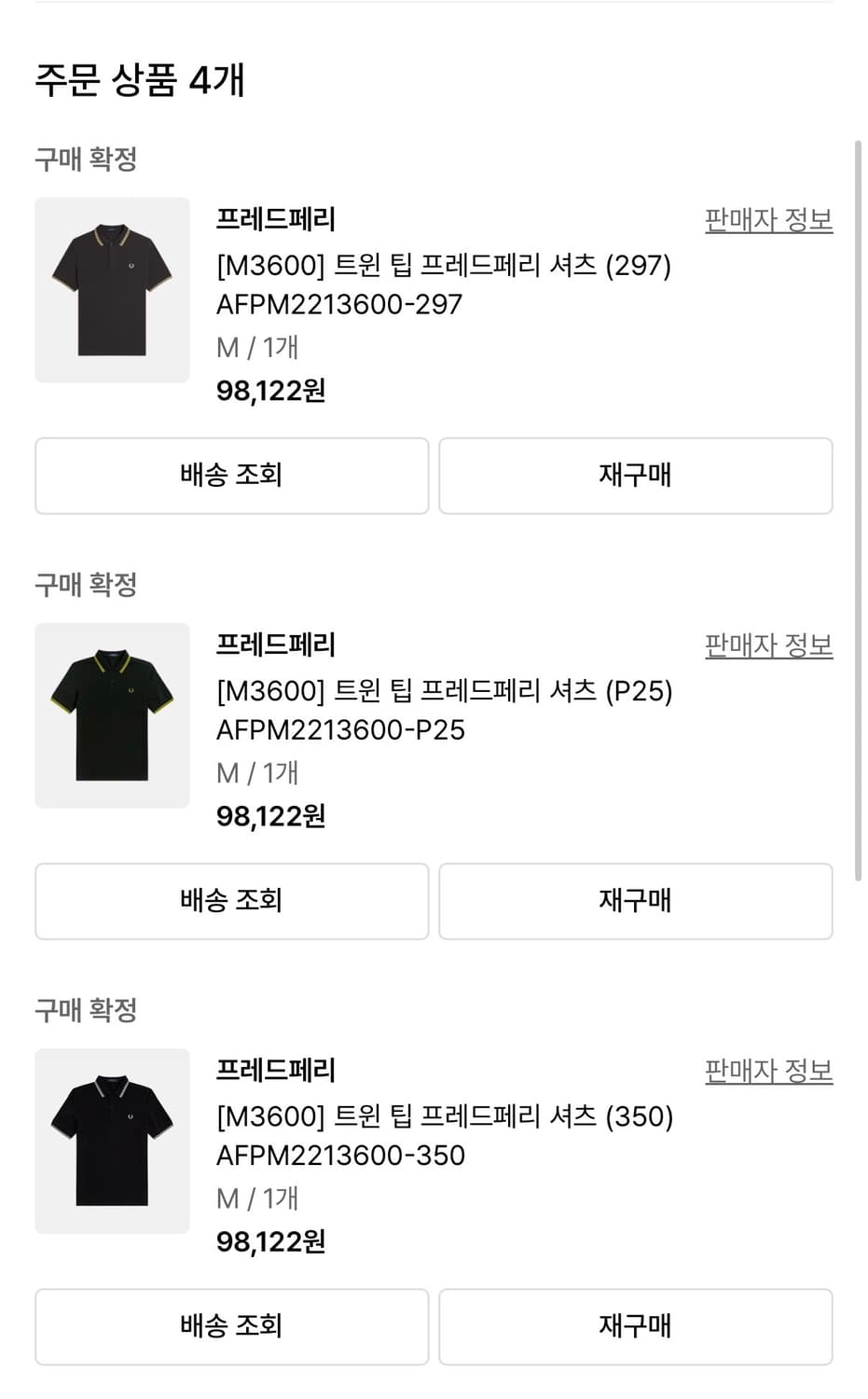Open the 297 shirt product thumbnail image

coord(111,289)
